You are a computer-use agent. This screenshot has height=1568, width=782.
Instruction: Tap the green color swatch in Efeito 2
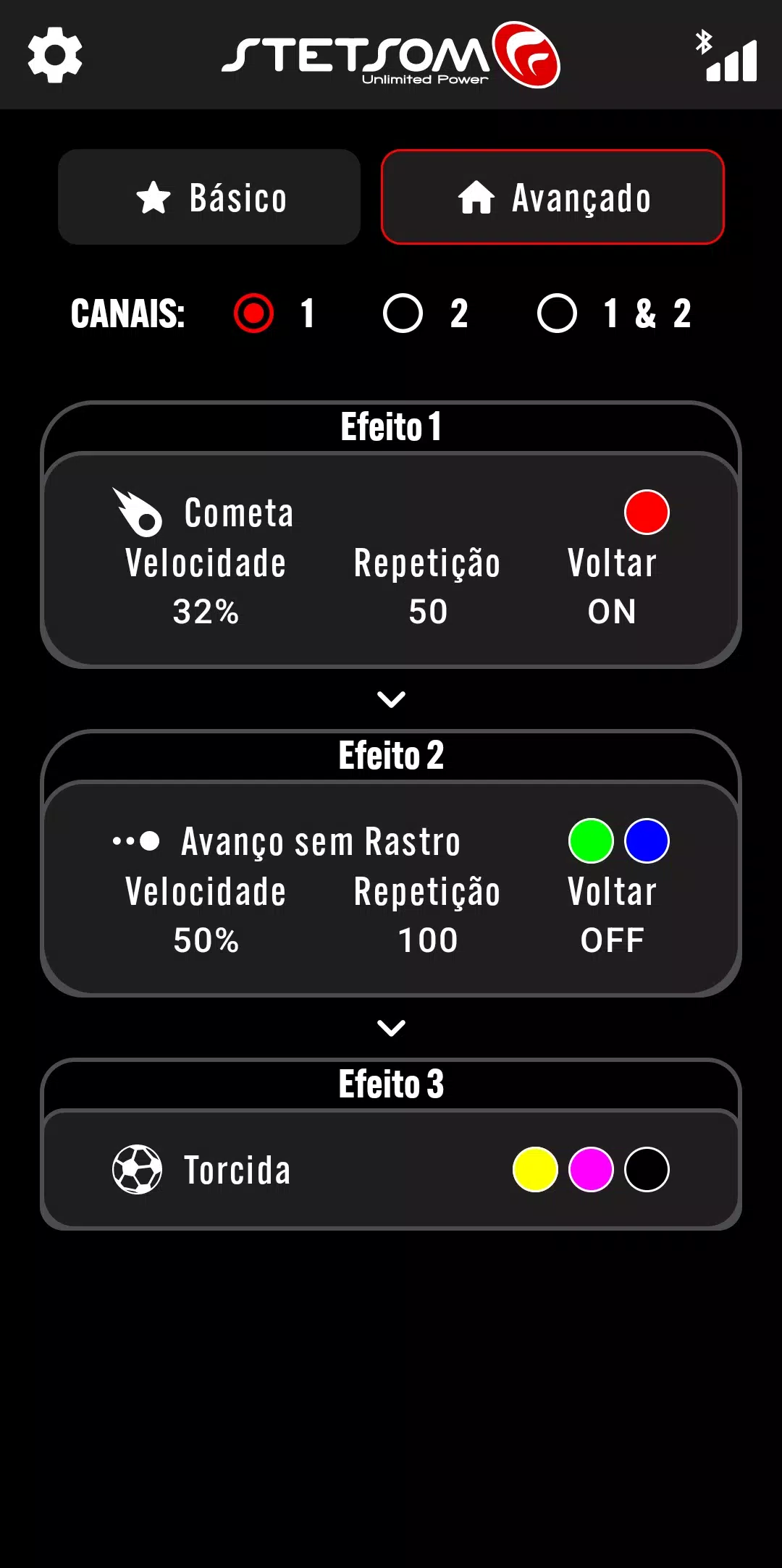tap(591, 841)
